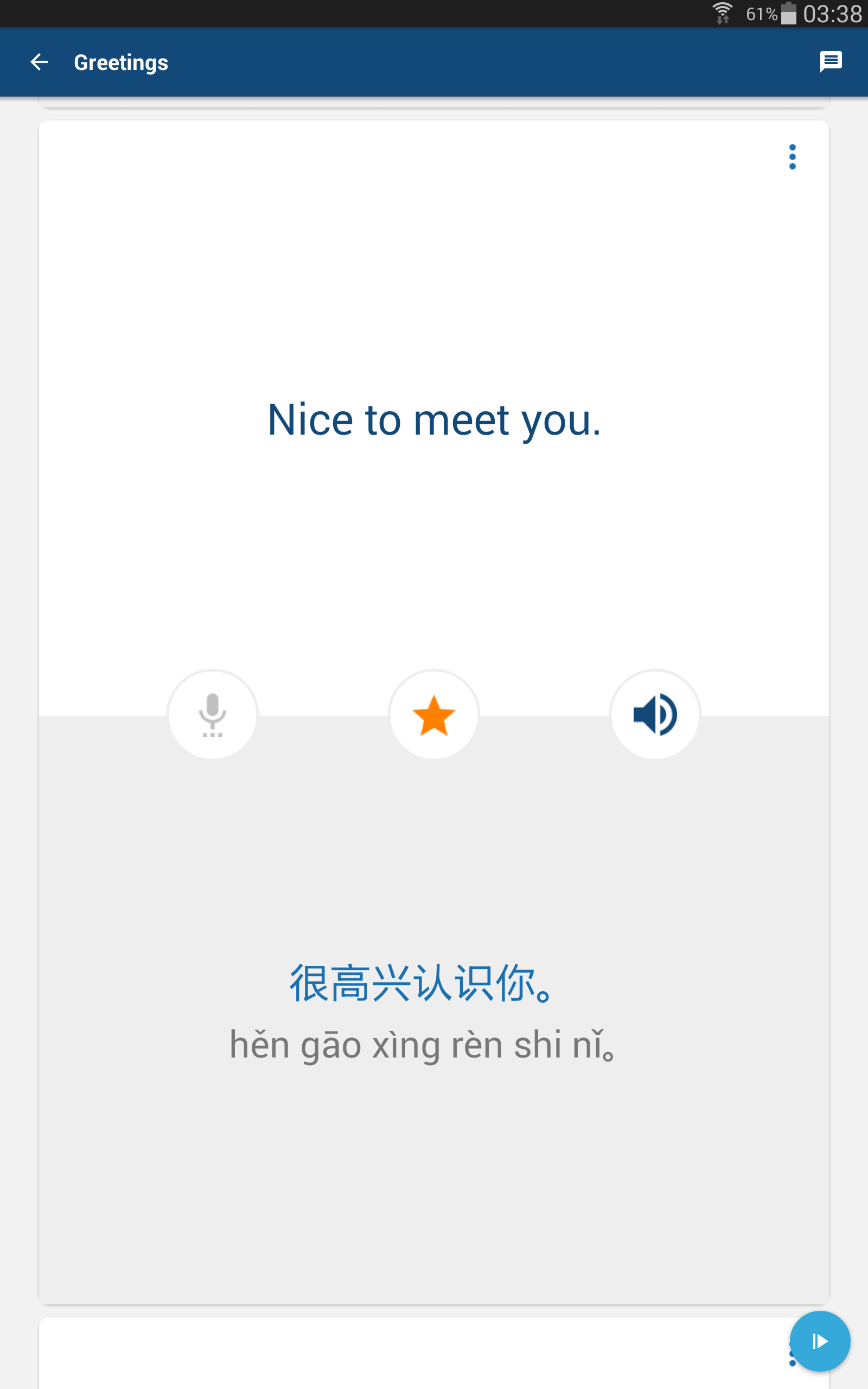Toggle audio playback with the speaker button
The width and height of the screenshot is (868, 1389).
point(655,715)
